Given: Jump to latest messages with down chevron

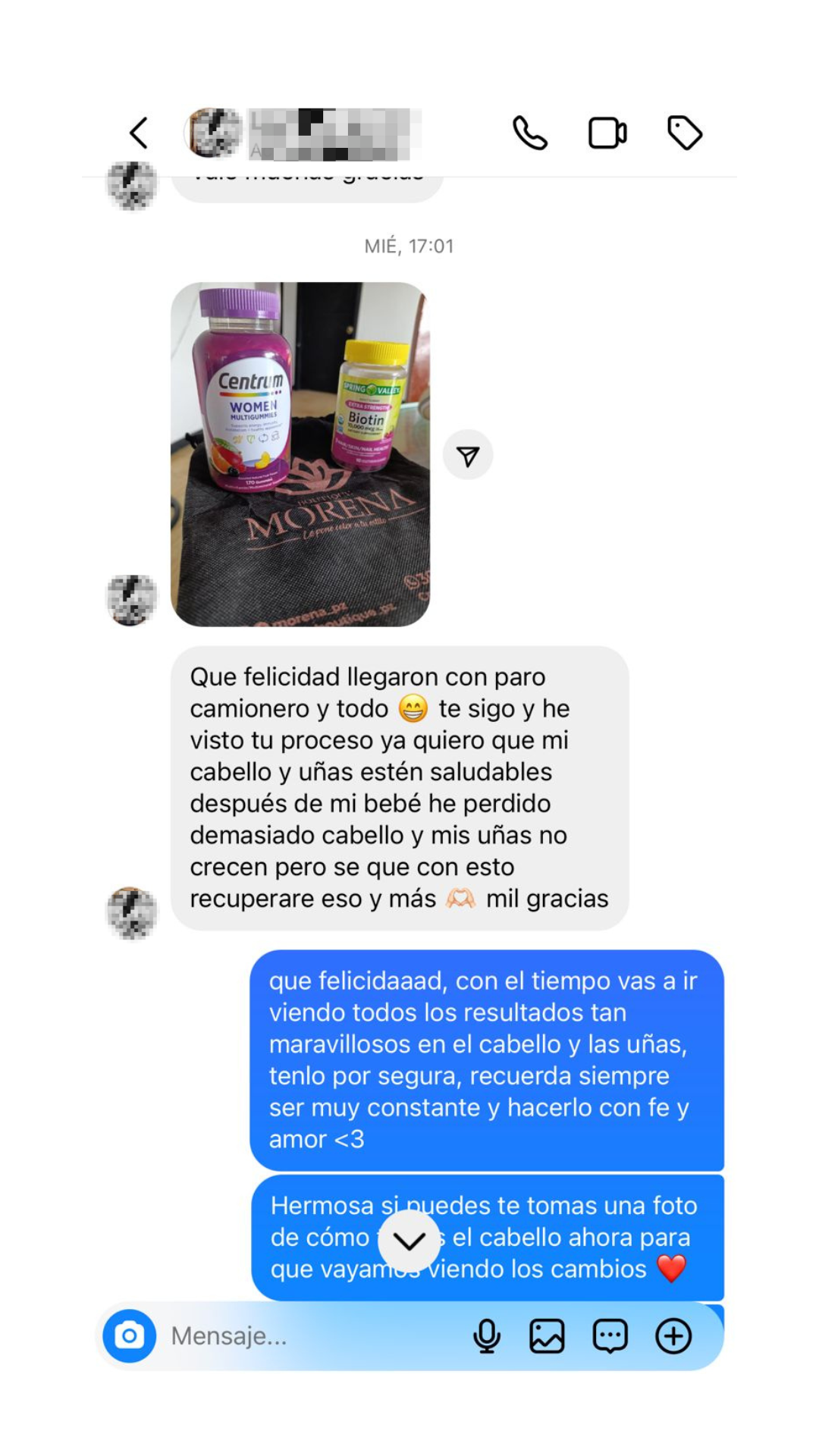Looking at the screenshot, I should (x=409, y=1241).
